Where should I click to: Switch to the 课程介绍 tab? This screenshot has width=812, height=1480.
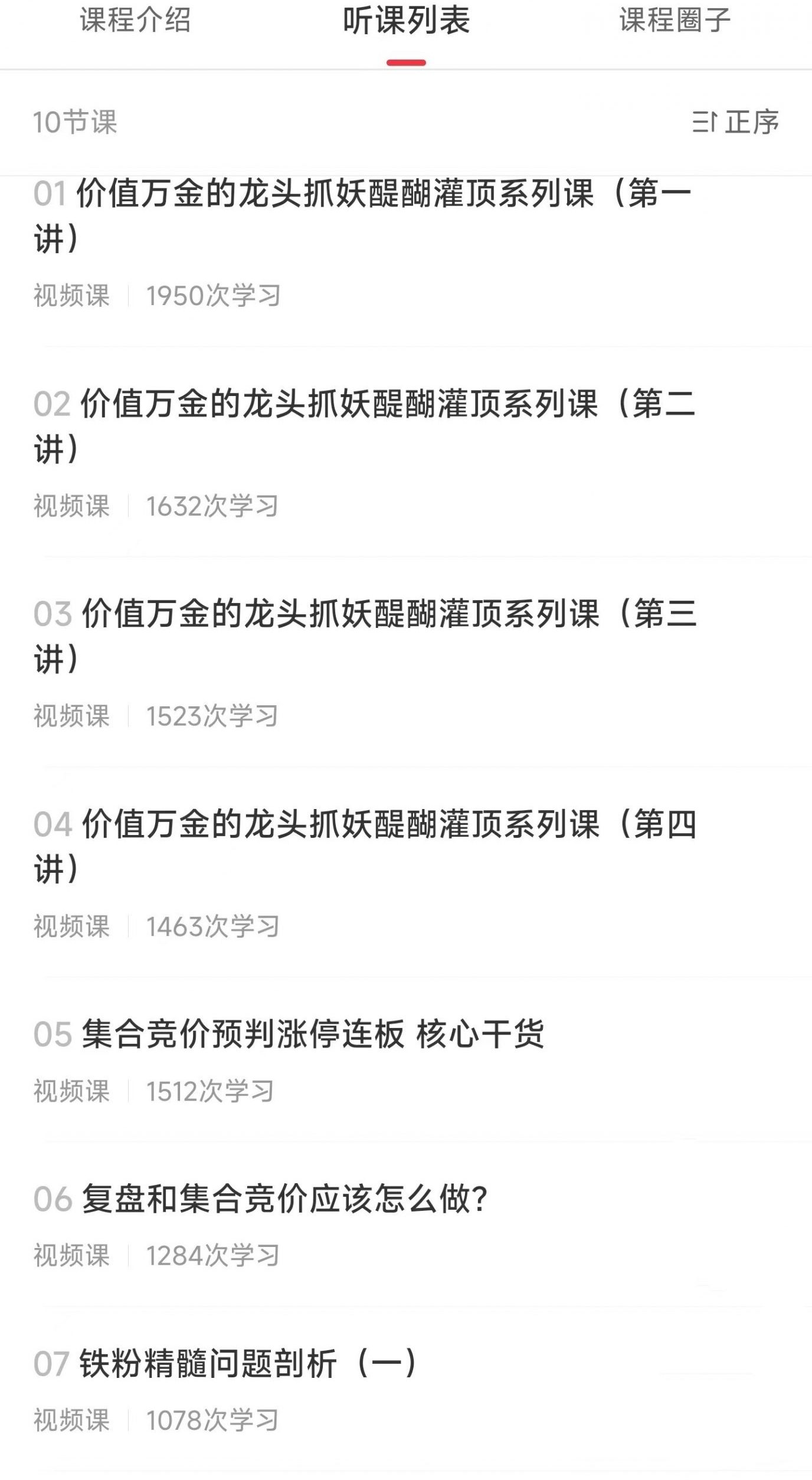pos(135,21)
